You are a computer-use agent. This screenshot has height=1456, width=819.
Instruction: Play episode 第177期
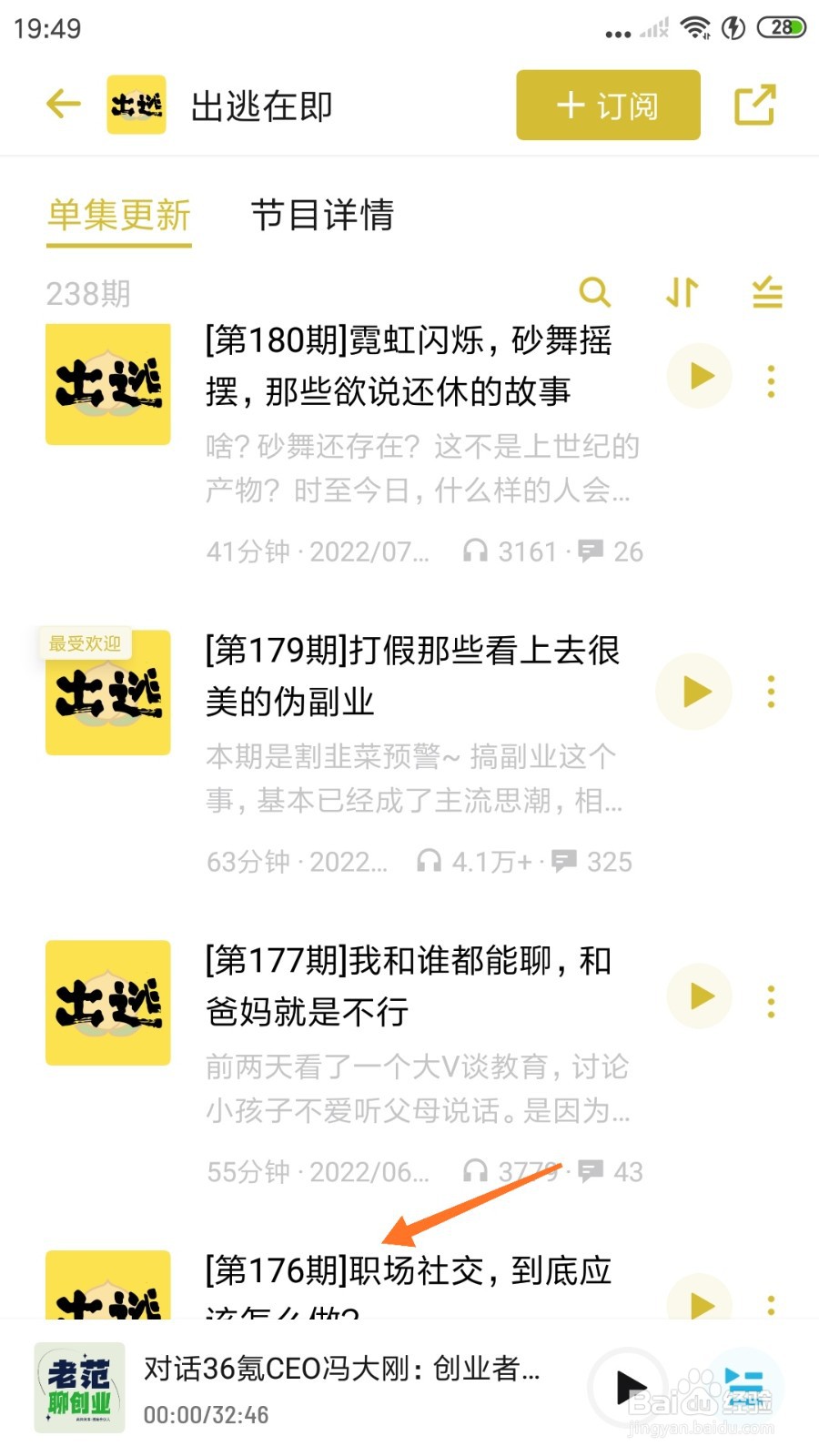click(x=698, y=997)
